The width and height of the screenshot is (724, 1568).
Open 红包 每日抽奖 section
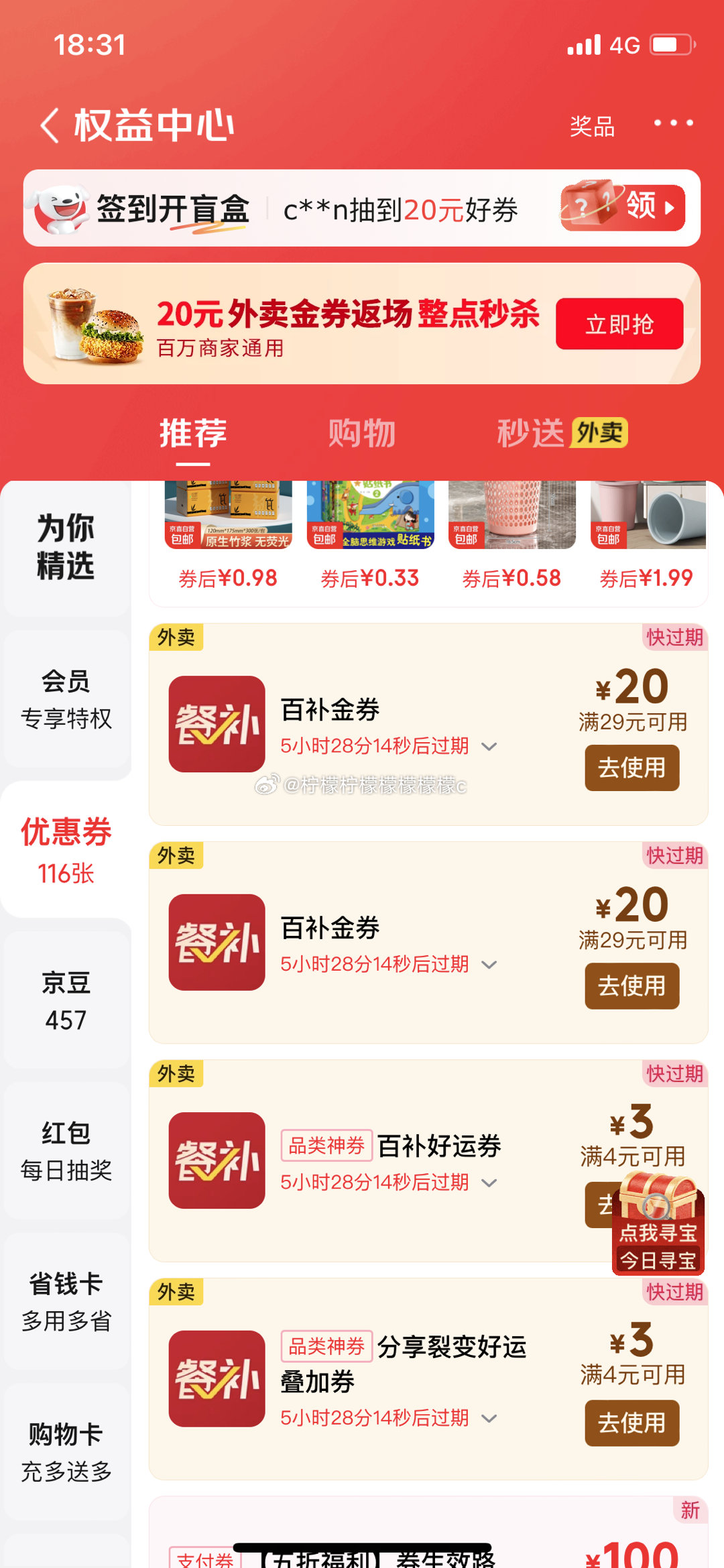pyautogui.click(x=66, y=1151)
